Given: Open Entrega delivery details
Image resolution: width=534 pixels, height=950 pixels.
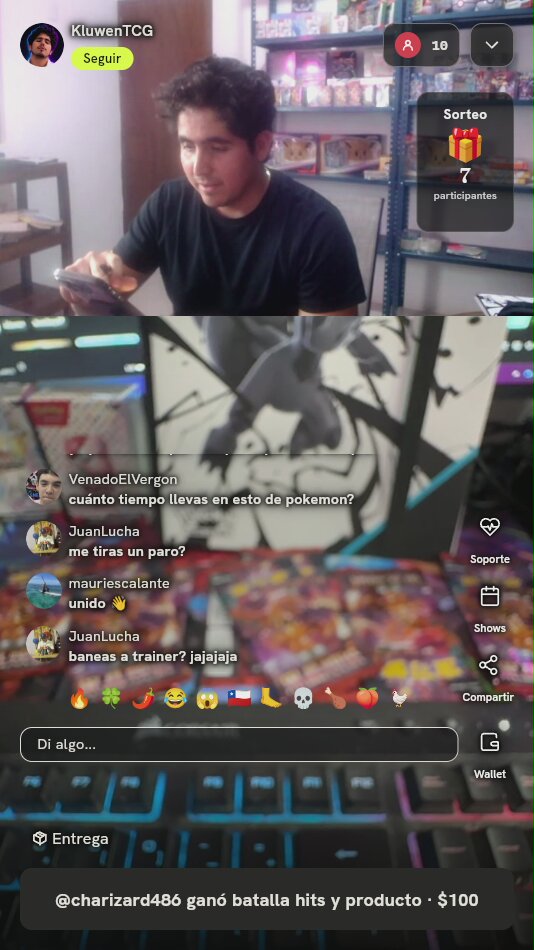Looking at the screenshot, I should tap(70, 839).
